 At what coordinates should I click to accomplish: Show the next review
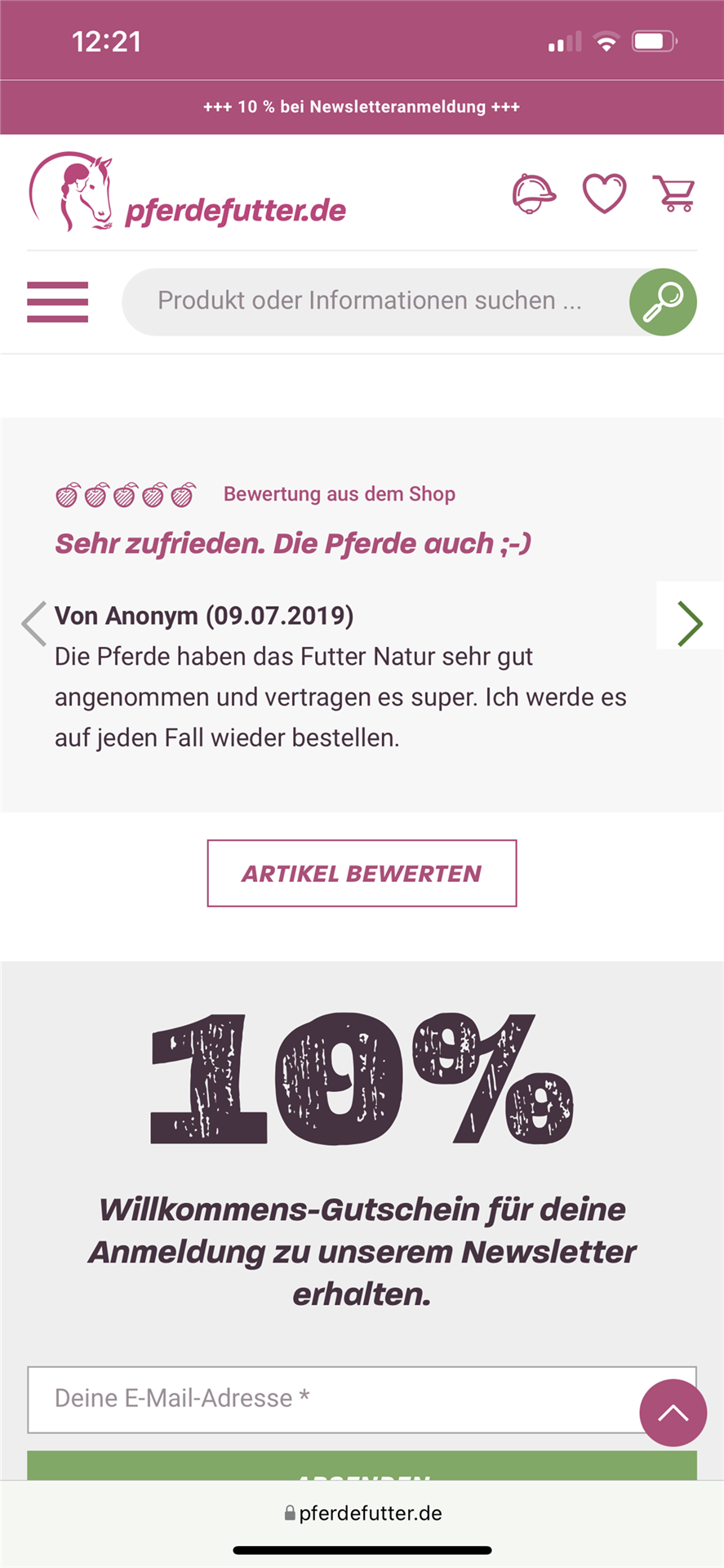coord(690,624)
